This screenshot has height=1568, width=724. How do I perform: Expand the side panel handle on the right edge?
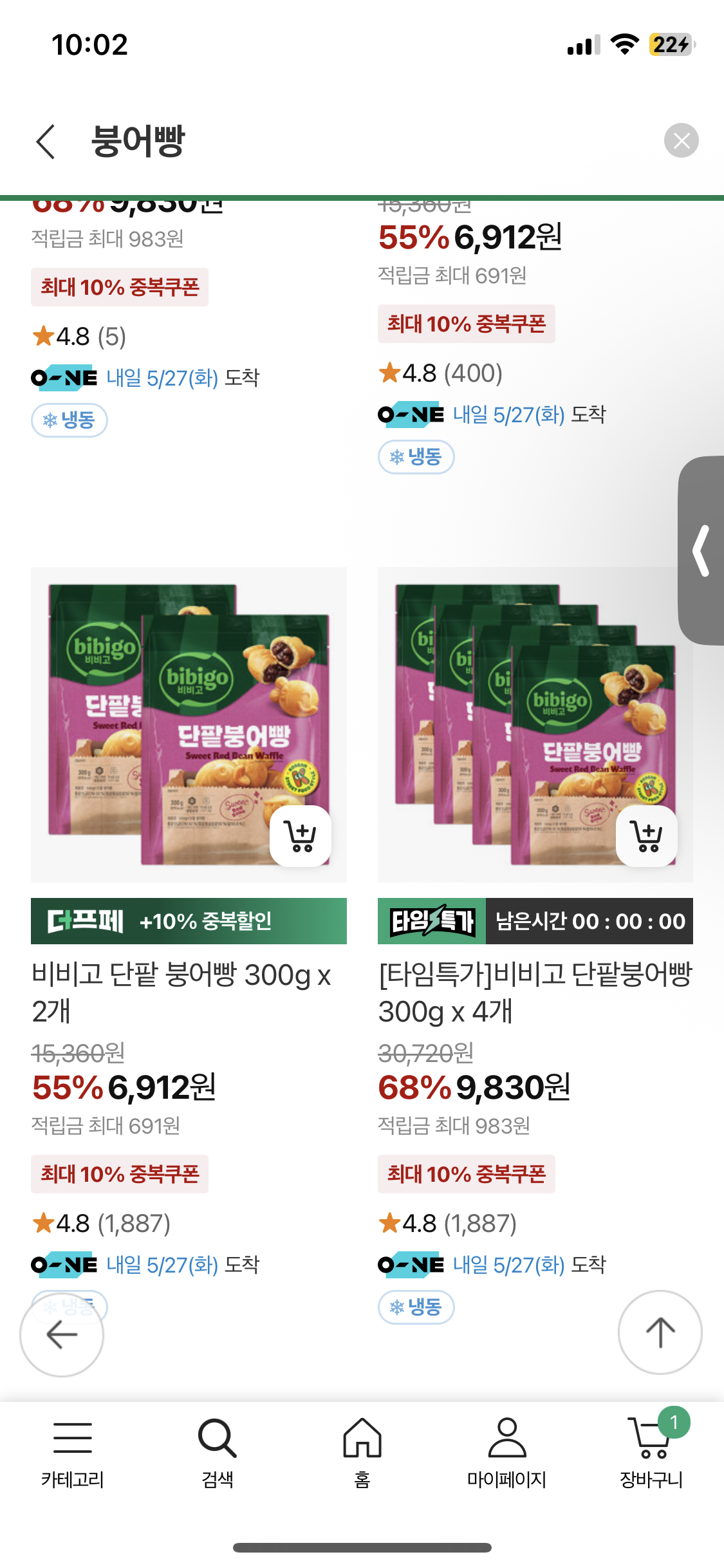[x=701, y=550]
